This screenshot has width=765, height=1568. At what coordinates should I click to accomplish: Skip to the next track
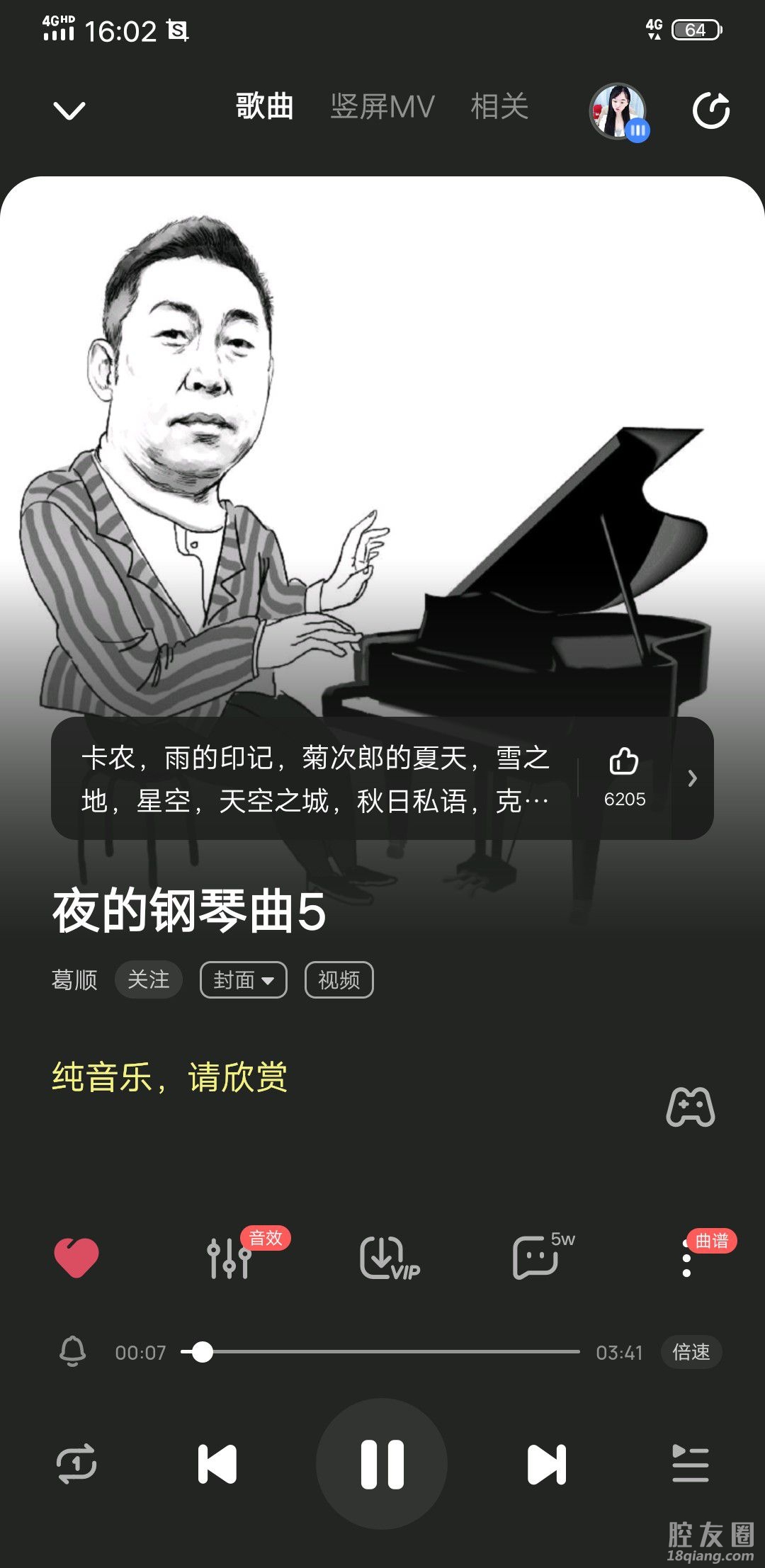coord(546,1464)
